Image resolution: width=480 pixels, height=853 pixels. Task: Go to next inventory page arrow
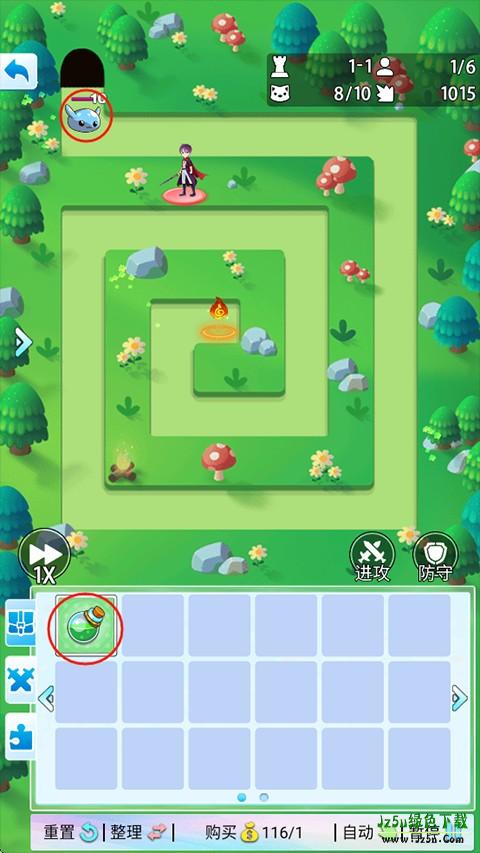click(x=459, y=697)
